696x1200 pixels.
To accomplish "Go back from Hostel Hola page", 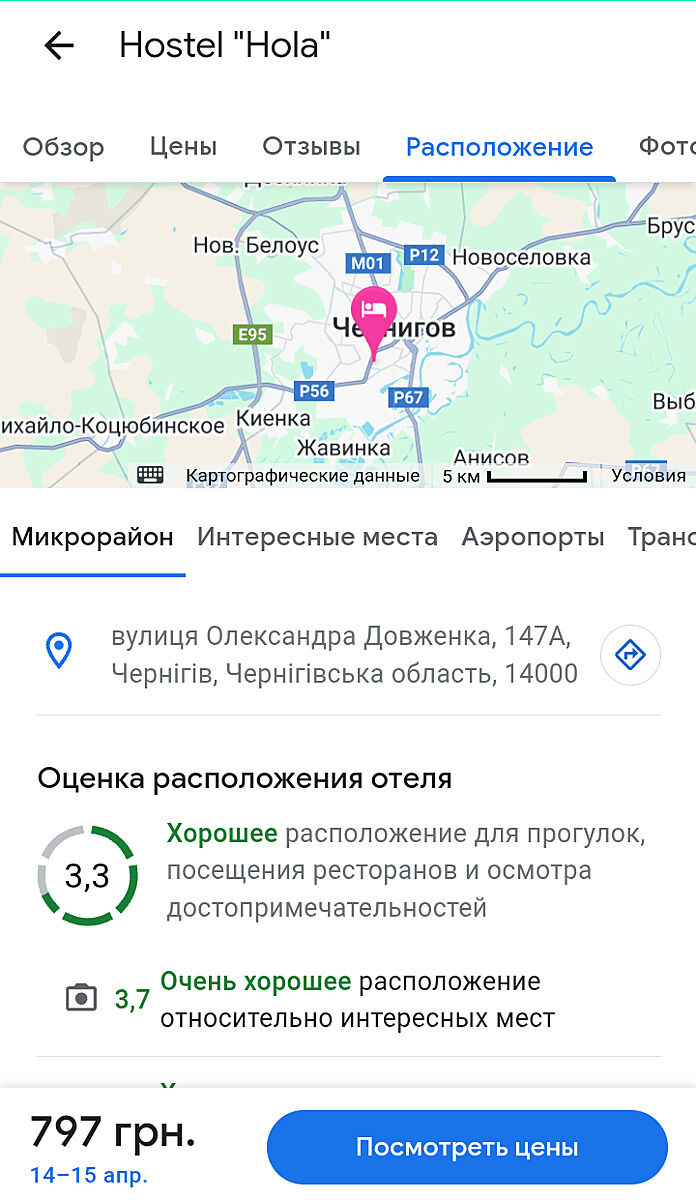I will click(x=59, y=46).
